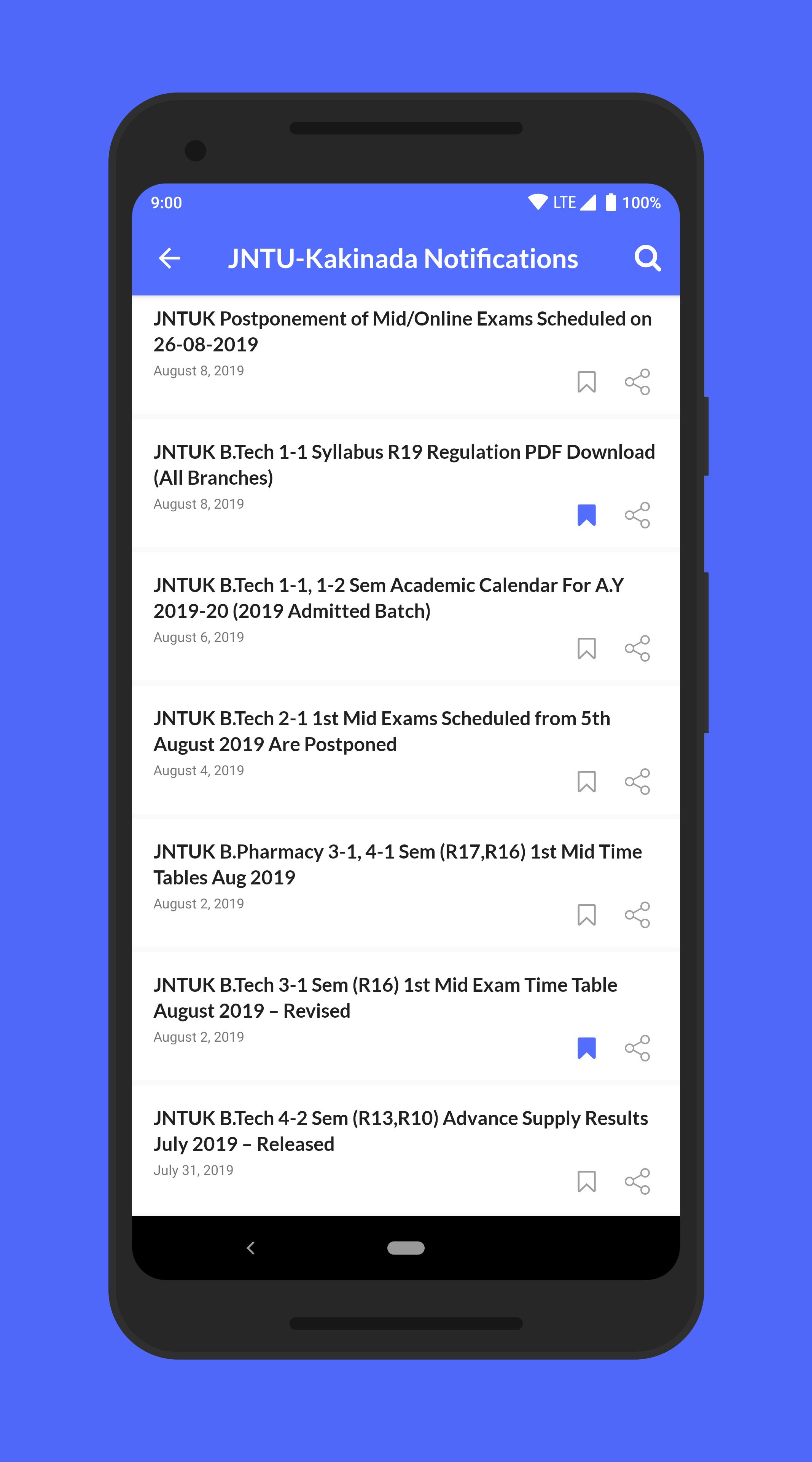Share the B.Pharmacy 3-1, 4-1 Time Tables post
The height and width of the screenshot is (1462, 812).
tap(637, 915)
